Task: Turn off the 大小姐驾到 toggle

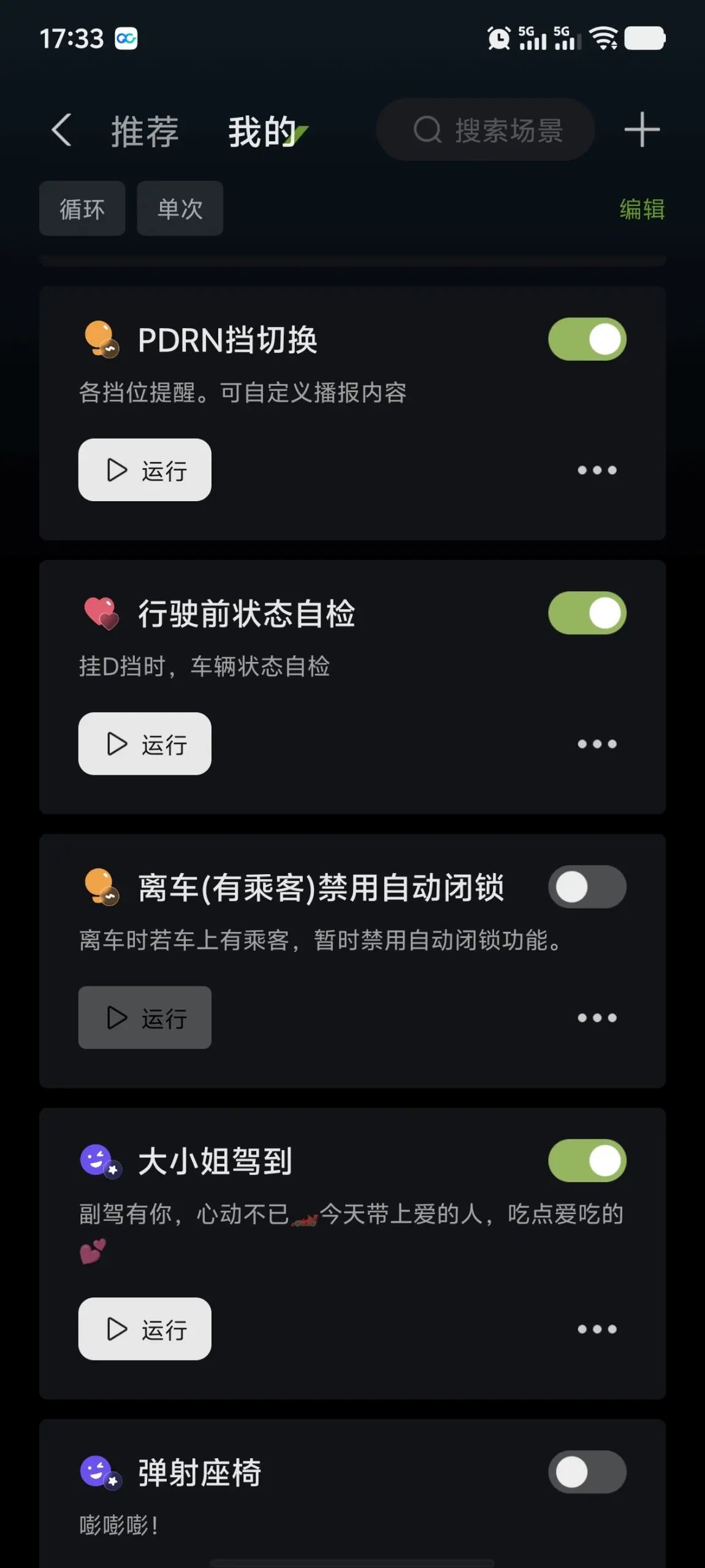Action: (x=587, y=1161)
